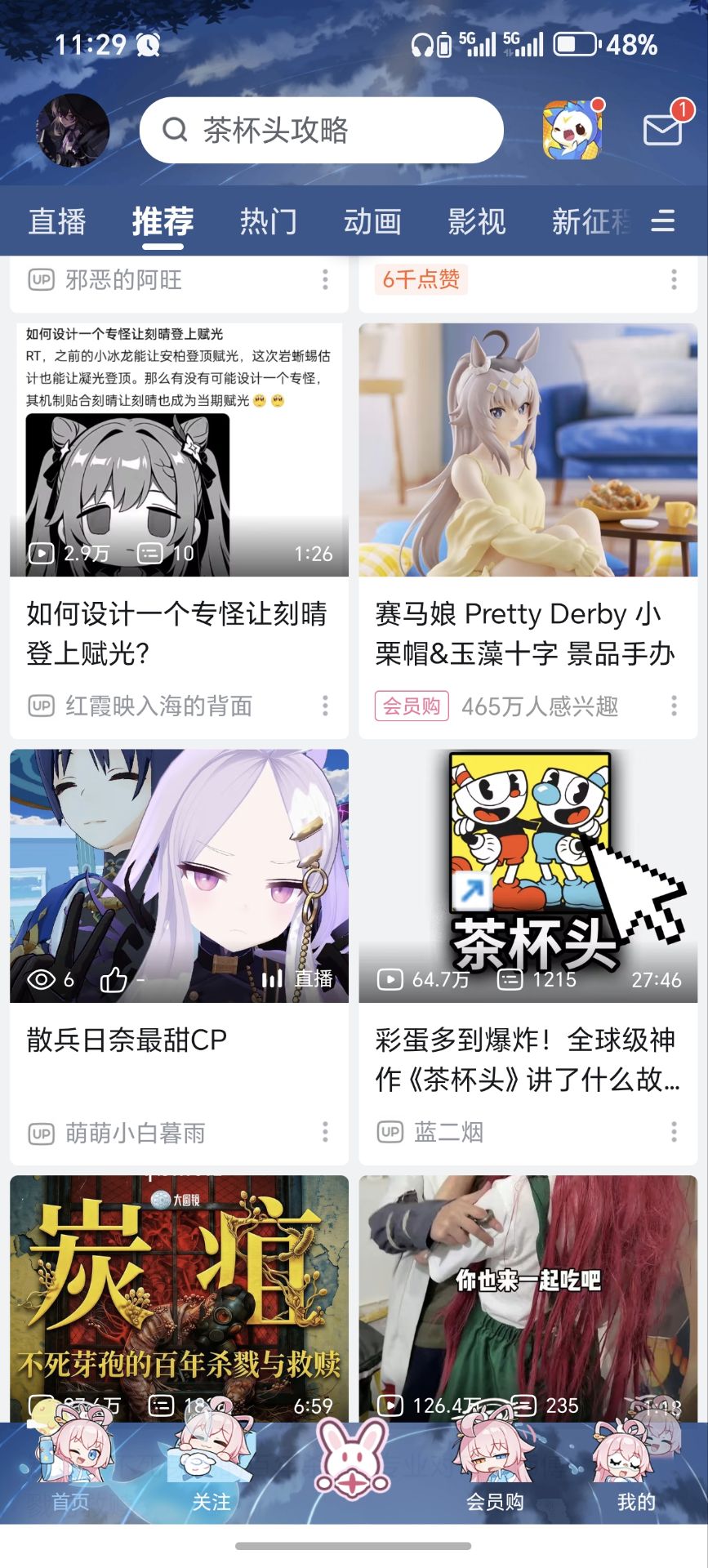Screen dimensions: 708x1568
Task: Open the 会员购 pink tag on figure card
Action: tap(411, 706)
